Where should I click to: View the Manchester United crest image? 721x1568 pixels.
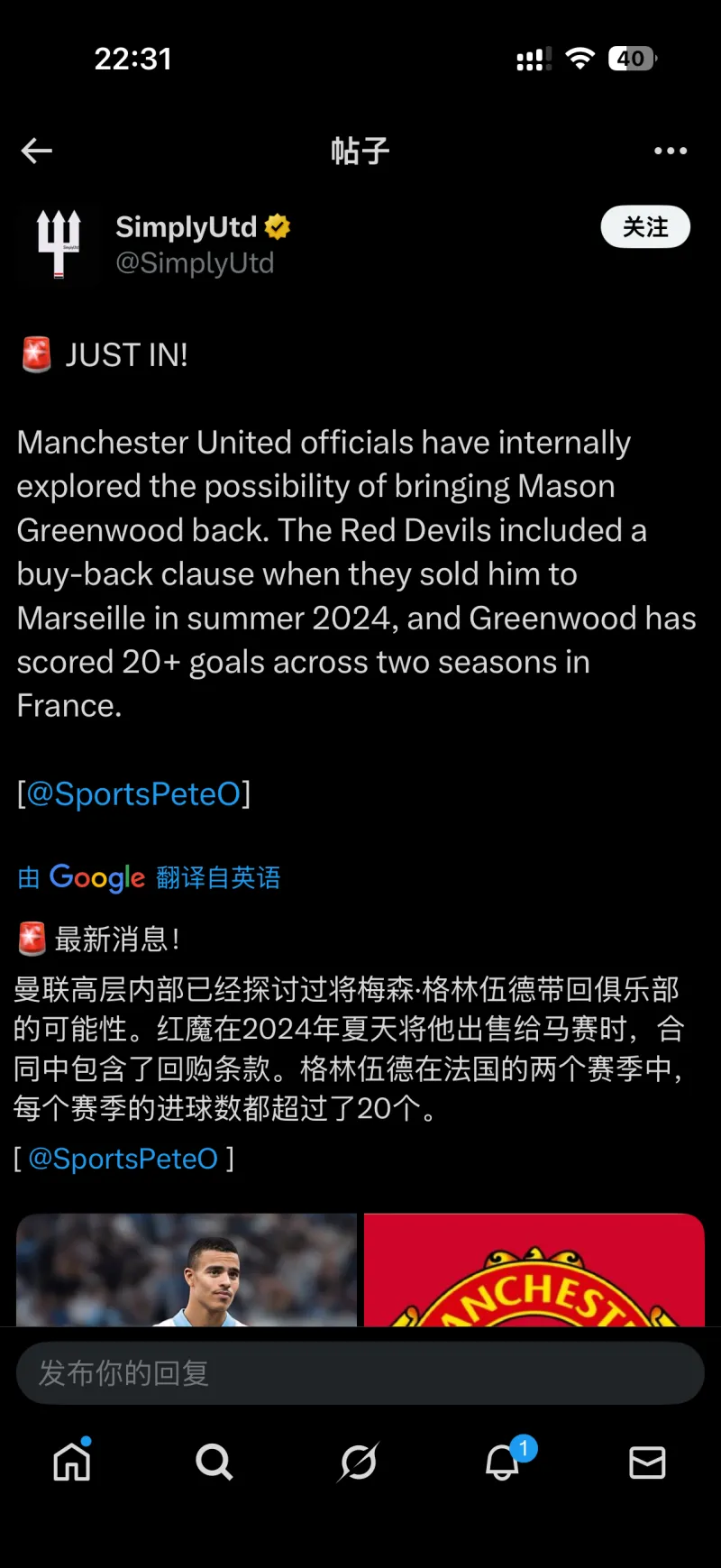coord(534,1270)
